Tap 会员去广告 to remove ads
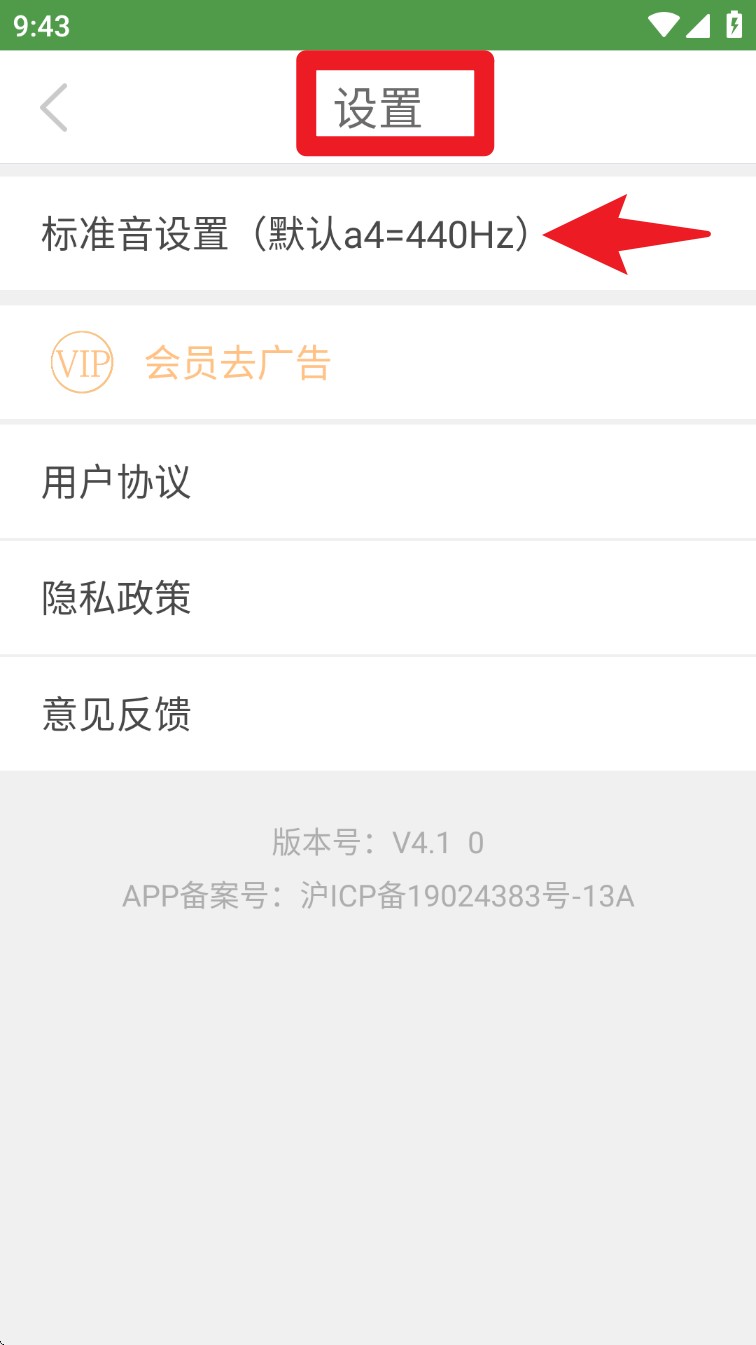Image resolution: width=756 pixels, height=1345 pixels. tap(240, 362)
